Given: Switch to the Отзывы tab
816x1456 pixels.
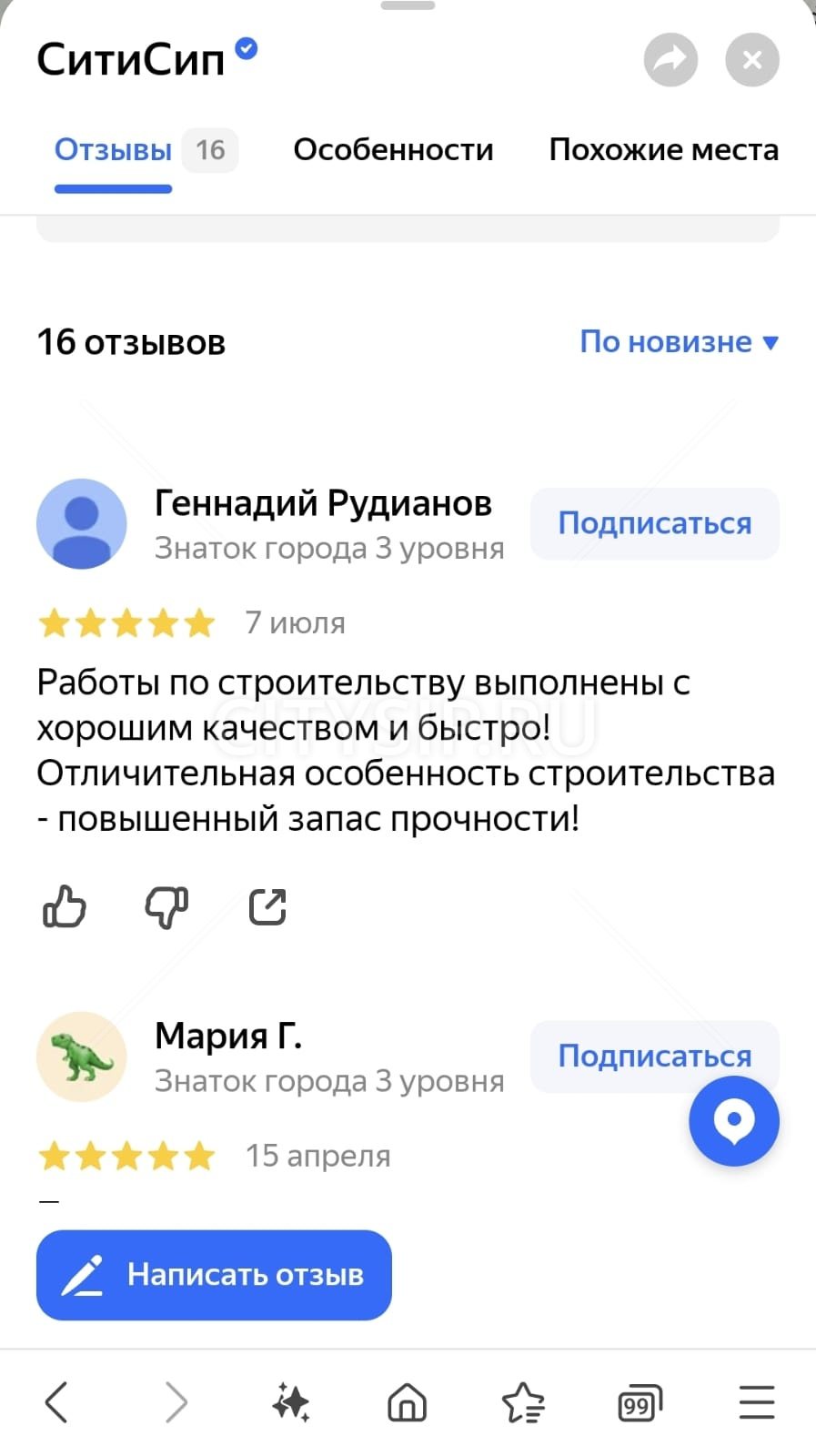Looking at the screenshot, I should tap(114, 150).
